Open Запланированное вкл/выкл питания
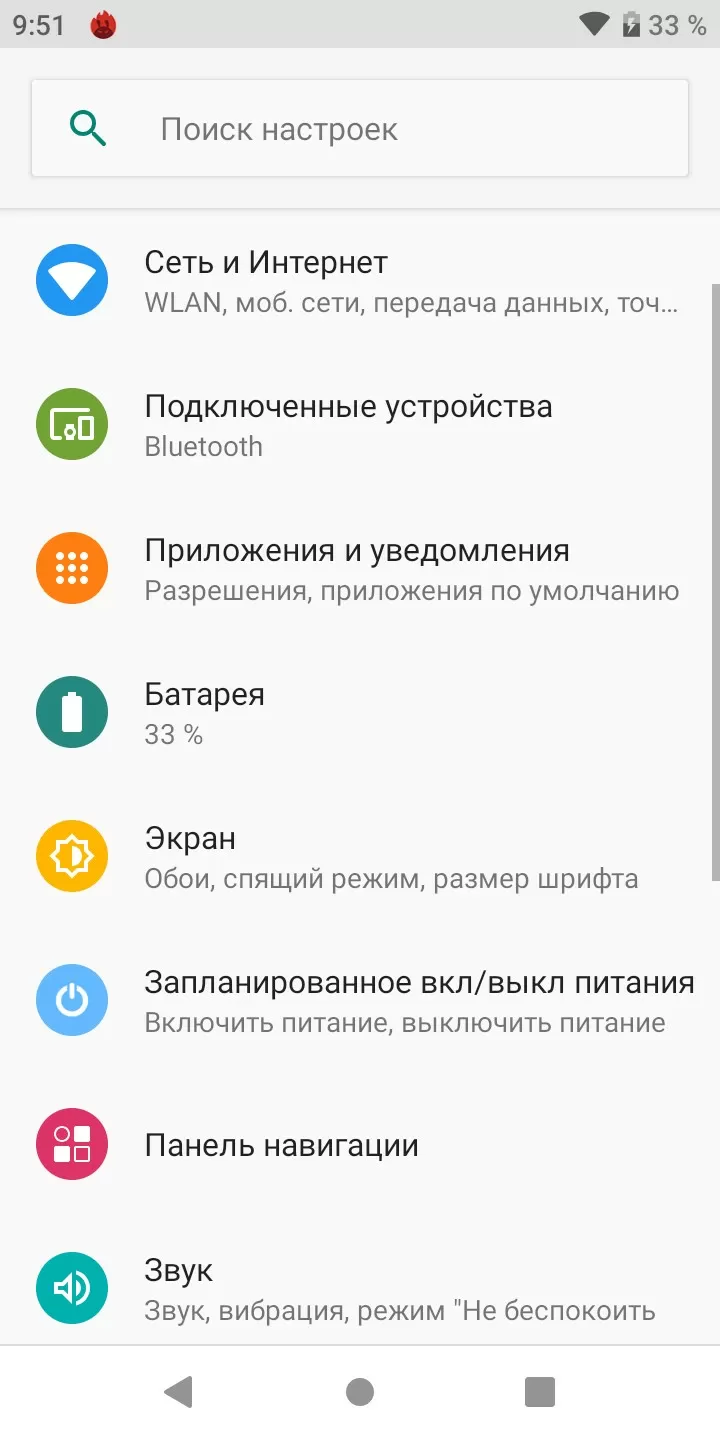This screenshot has width=720, height=1440. point(360,1001)
